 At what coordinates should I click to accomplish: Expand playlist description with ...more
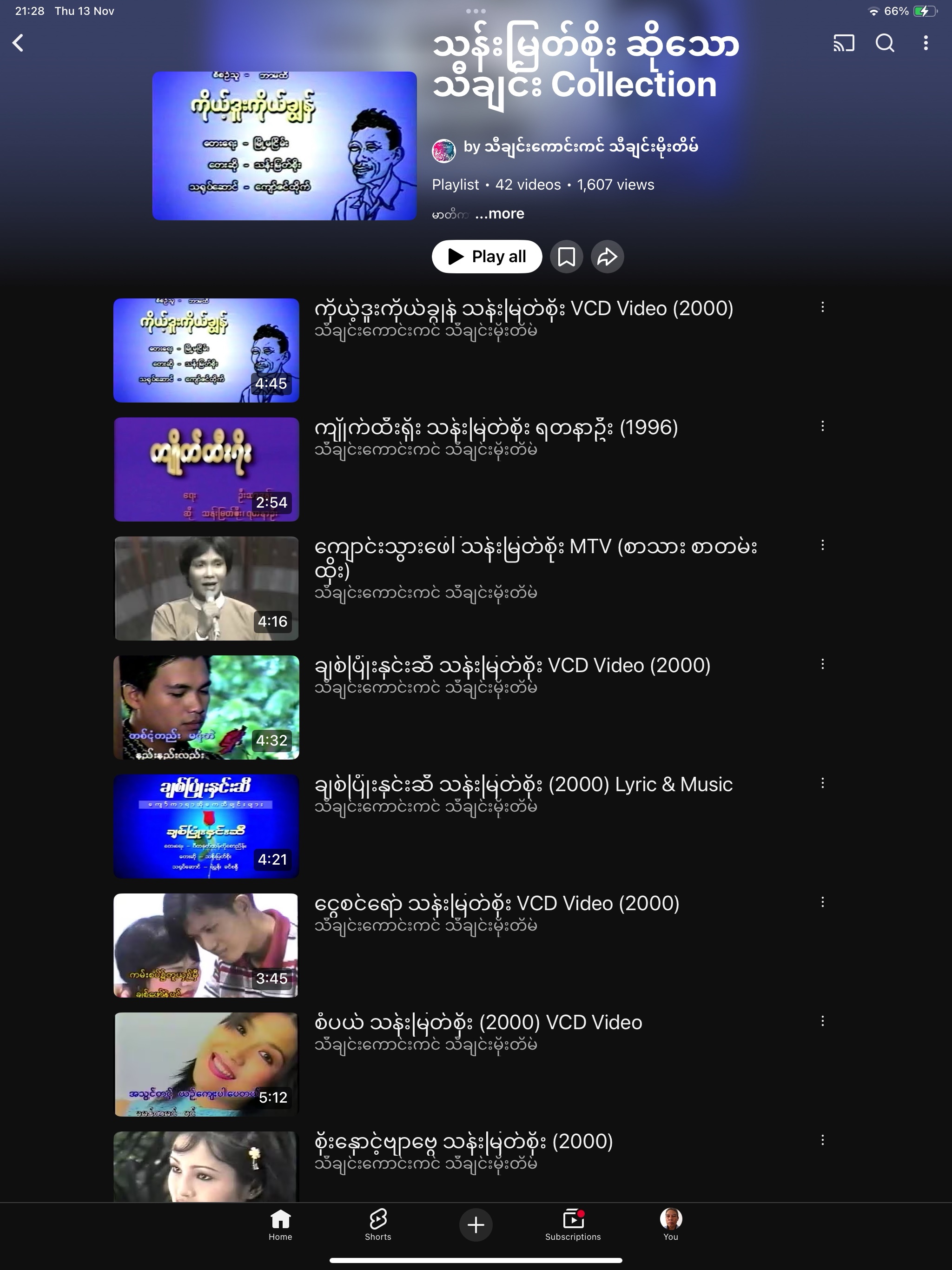(499, 213)
